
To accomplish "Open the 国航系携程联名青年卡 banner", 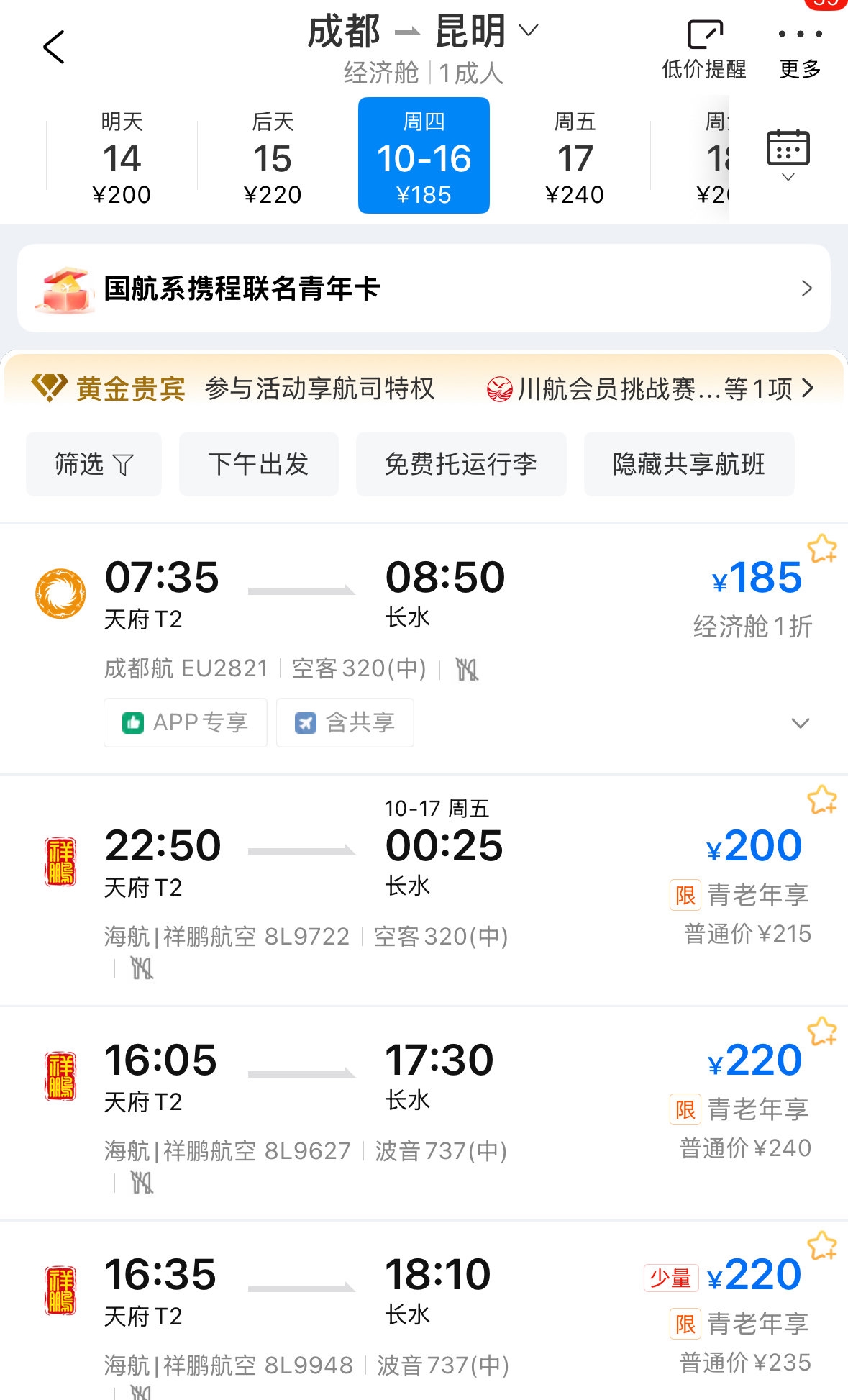I will (x=424, y=288).
